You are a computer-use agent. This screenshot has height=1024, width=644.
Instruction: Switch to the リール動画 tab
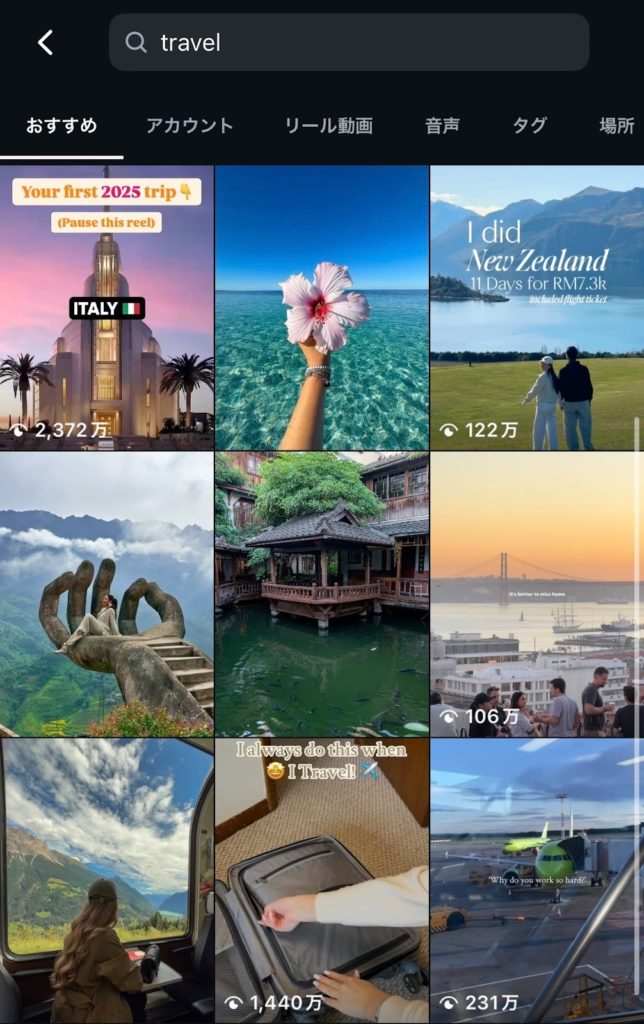point(328,126)
